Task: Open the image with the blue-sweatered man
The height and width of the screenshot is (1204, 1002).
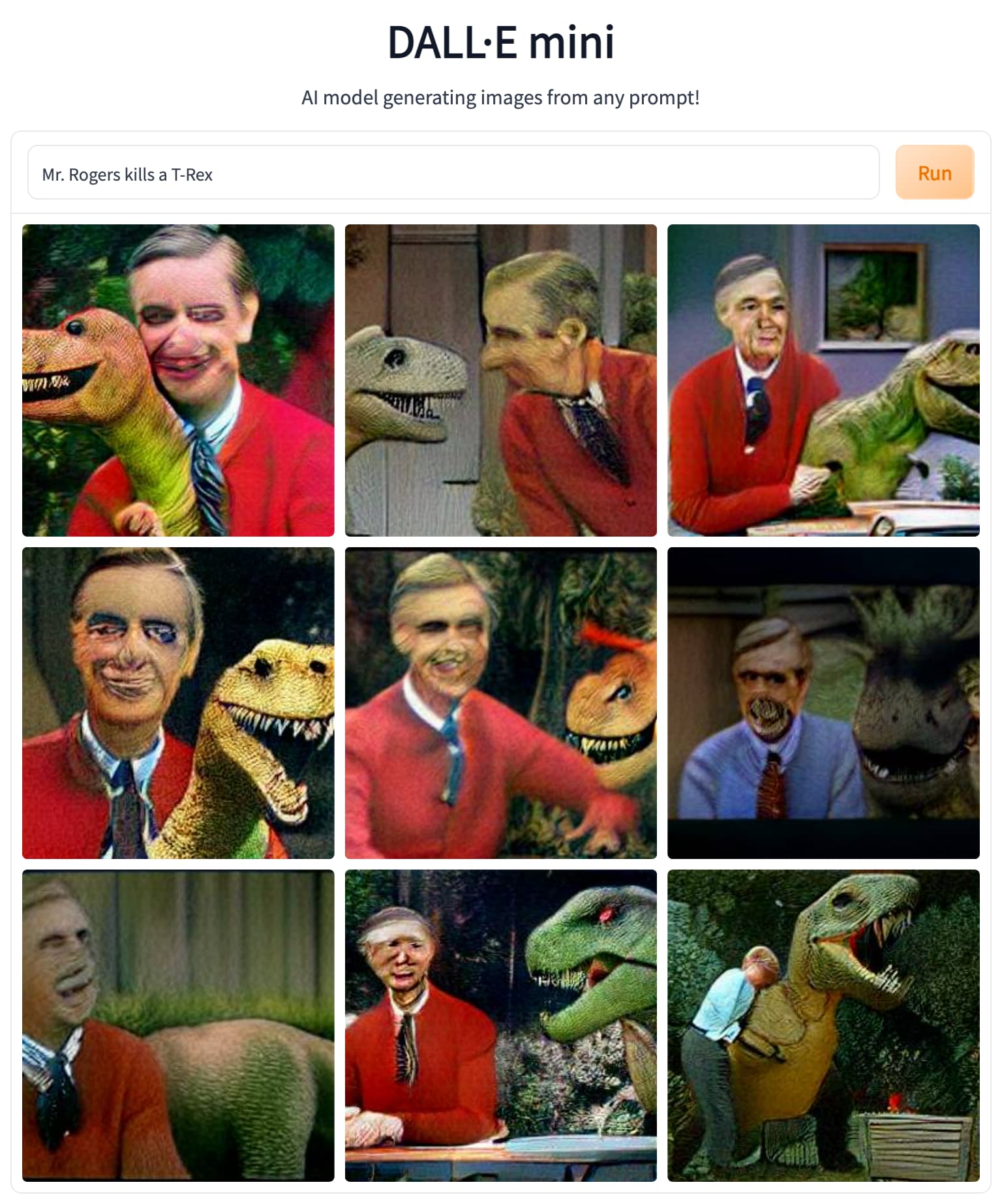Action: [823, 702]
